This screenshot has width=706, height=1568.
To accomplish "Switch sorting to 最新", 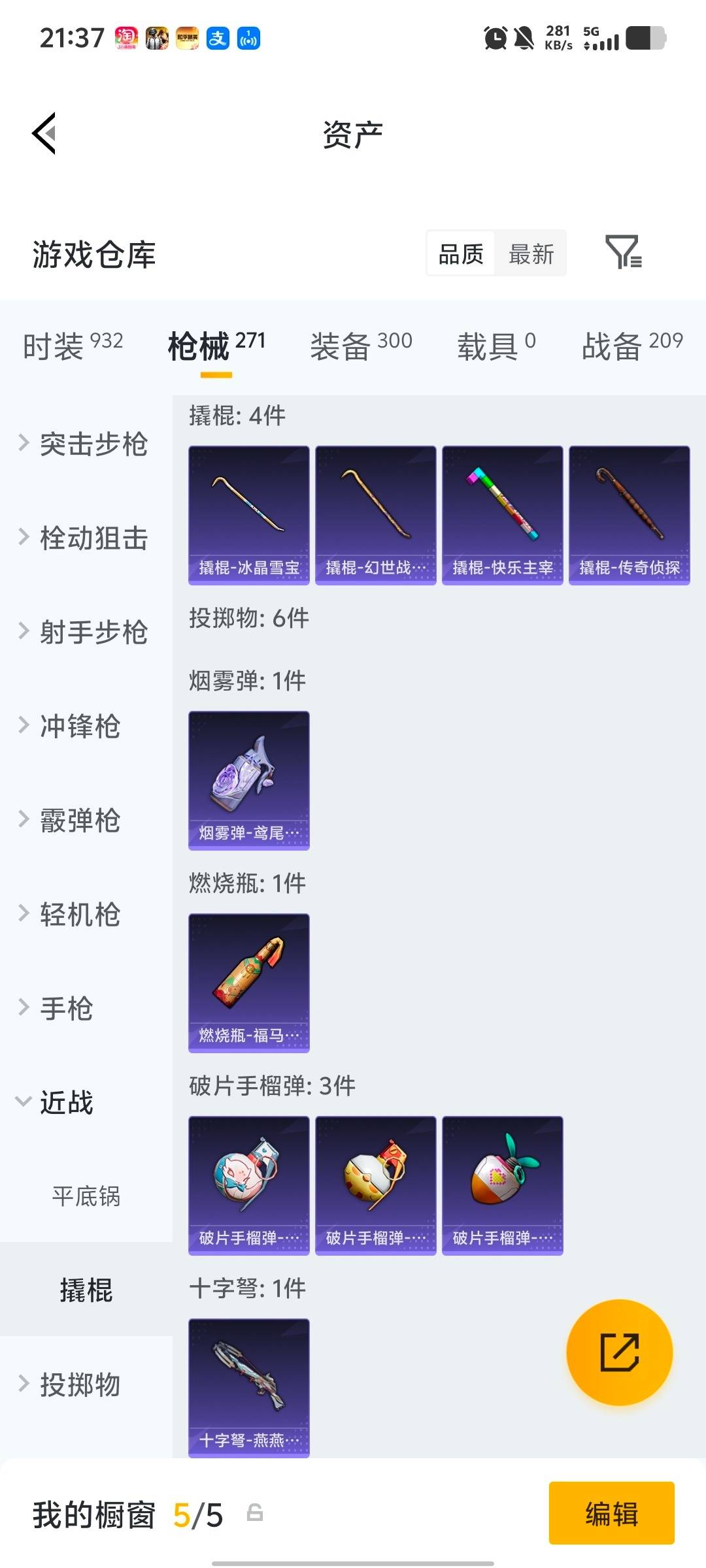I will (531, 253).
